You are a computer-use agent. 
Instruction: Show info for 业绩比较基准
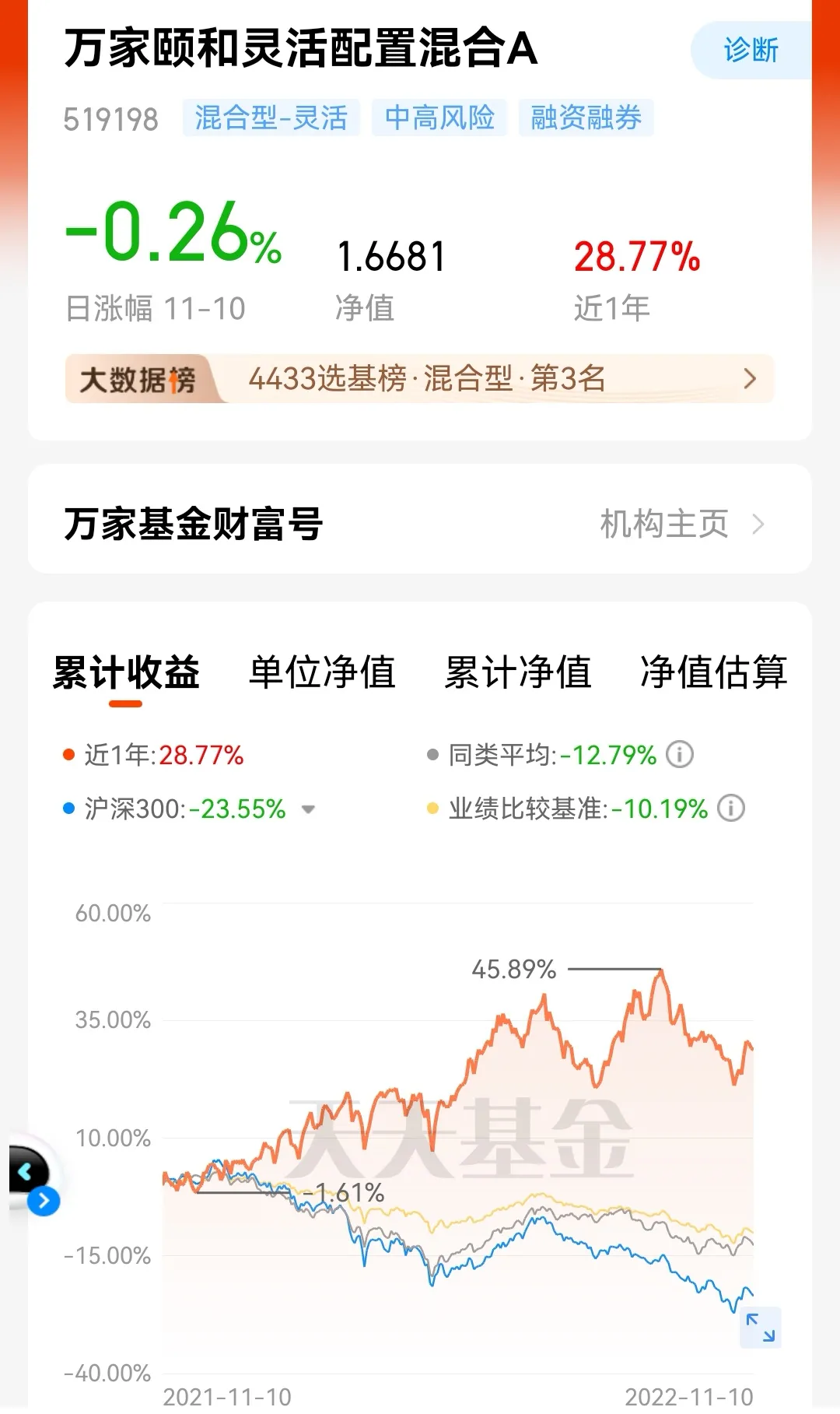click(731, 809)
